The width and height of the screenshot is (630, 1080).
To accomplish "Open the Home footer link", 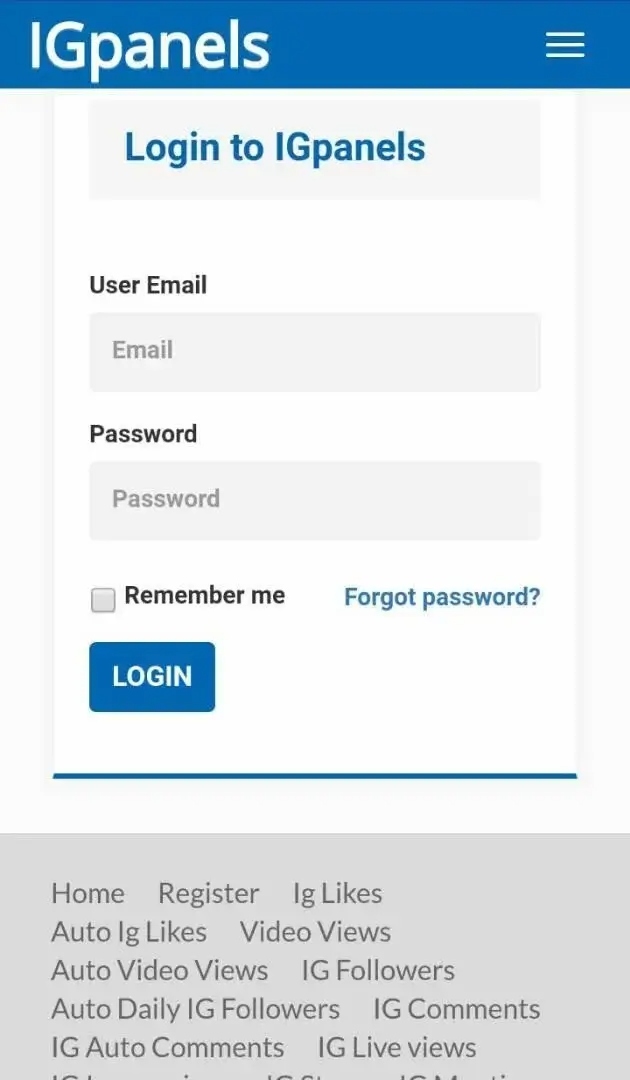I will (88, 893).
